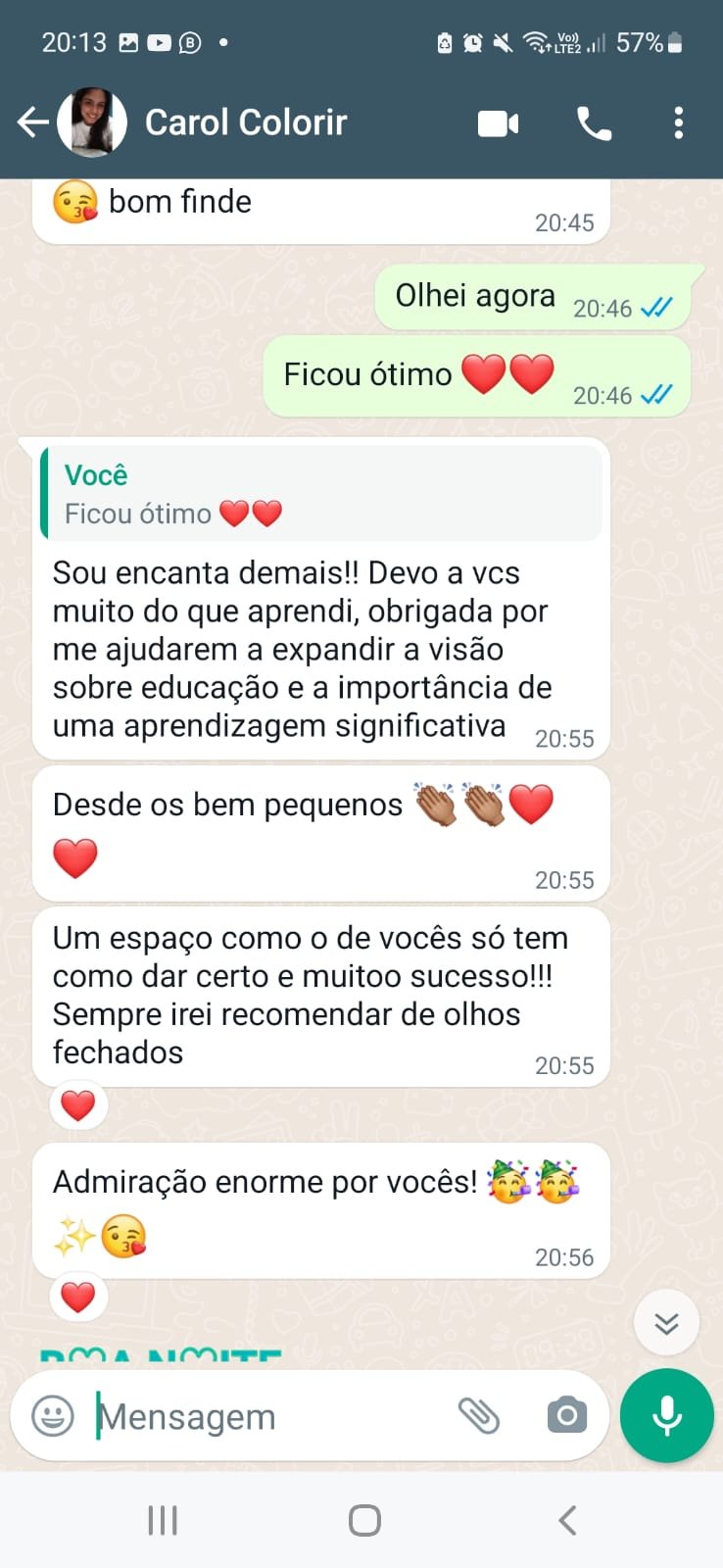Attach a file with the paperclip

click(x=479, y=1416)
